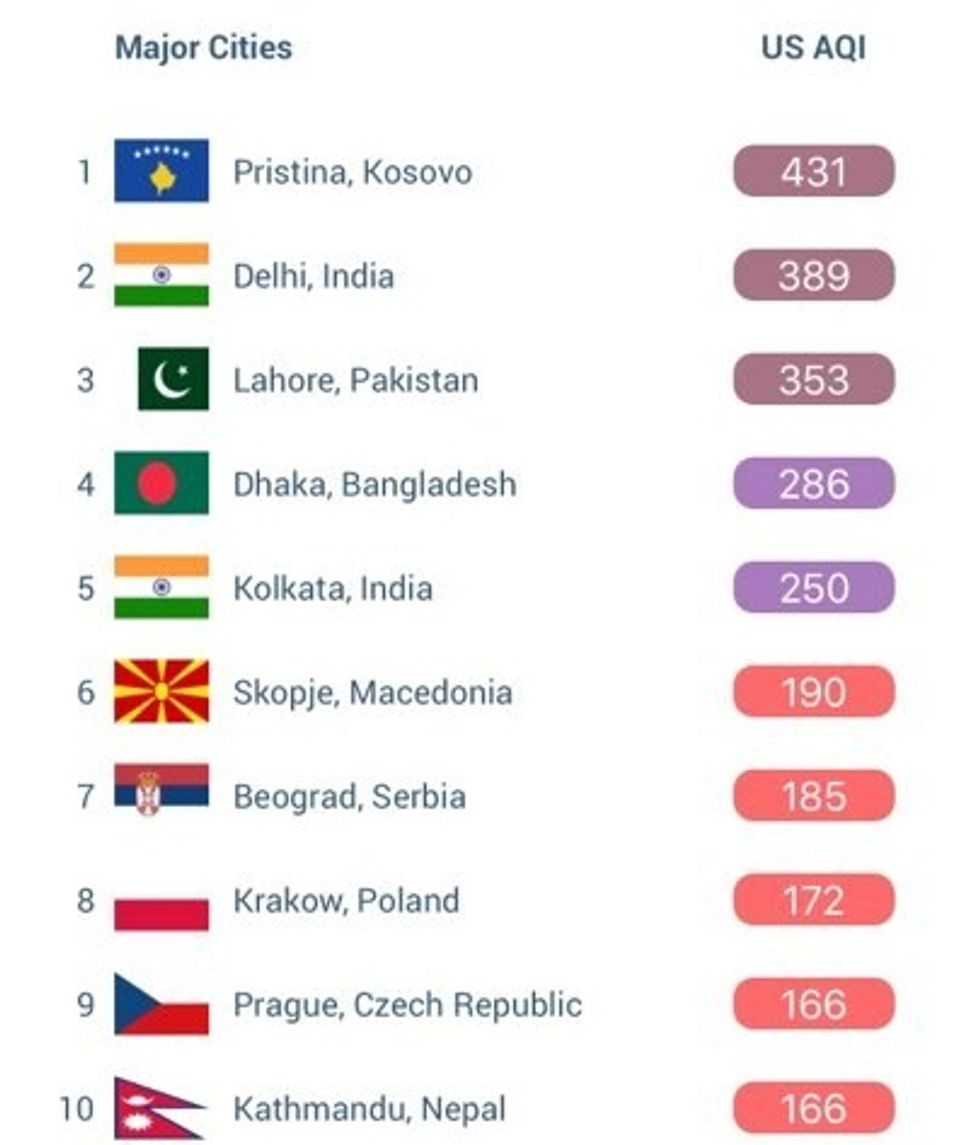Open the Pristina, Kosovo ranking row
Image resolution: width=980 pixels, height=1145 pixels.
pyautogui.click(x=352, y=172)
